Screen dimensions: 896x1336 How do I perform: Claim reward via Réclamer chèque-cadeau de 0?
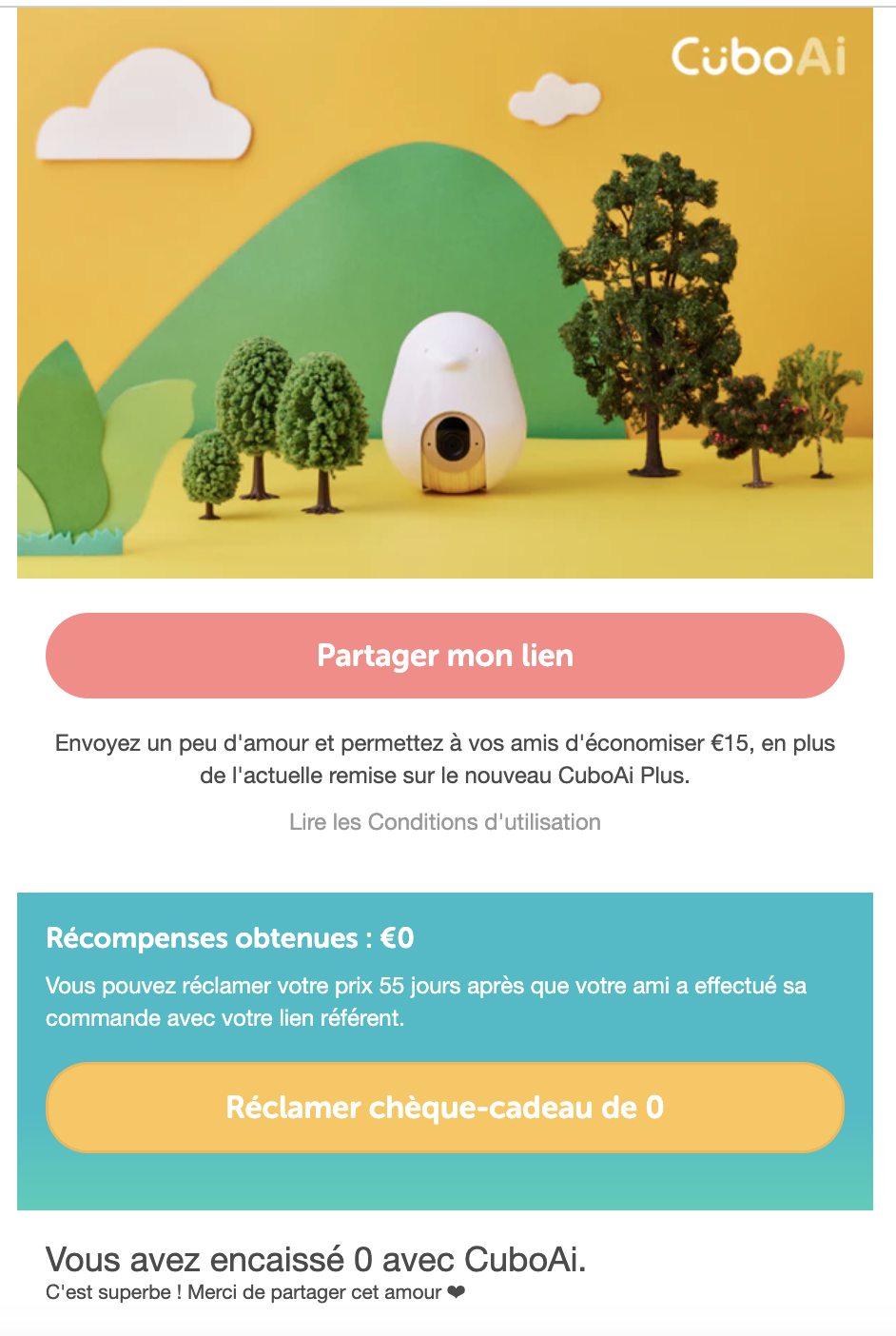click(x=445, y=1108)
